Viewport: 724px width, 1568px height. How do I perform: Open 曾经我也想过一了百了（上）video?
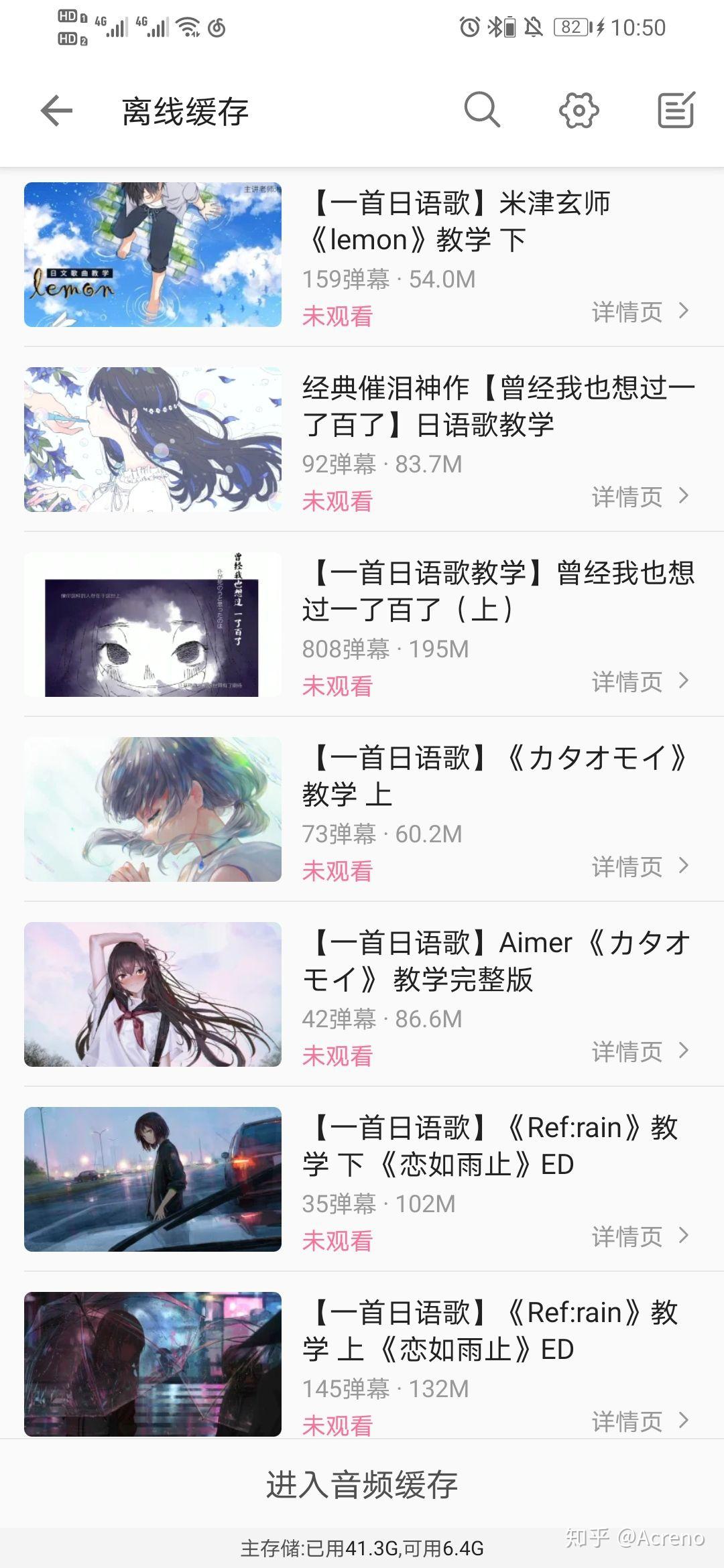coord(153,625)
